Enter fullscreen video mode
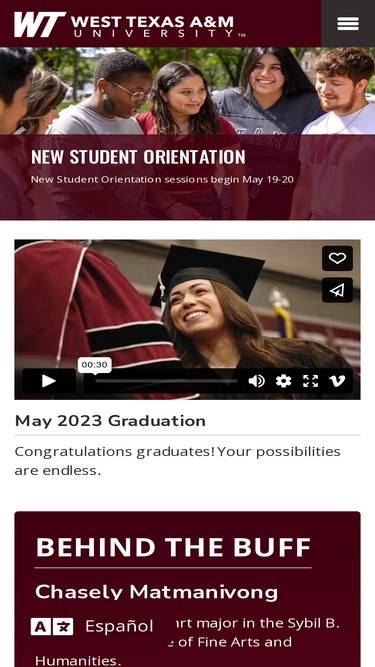 pyautogui.click(x=310, y=381)
